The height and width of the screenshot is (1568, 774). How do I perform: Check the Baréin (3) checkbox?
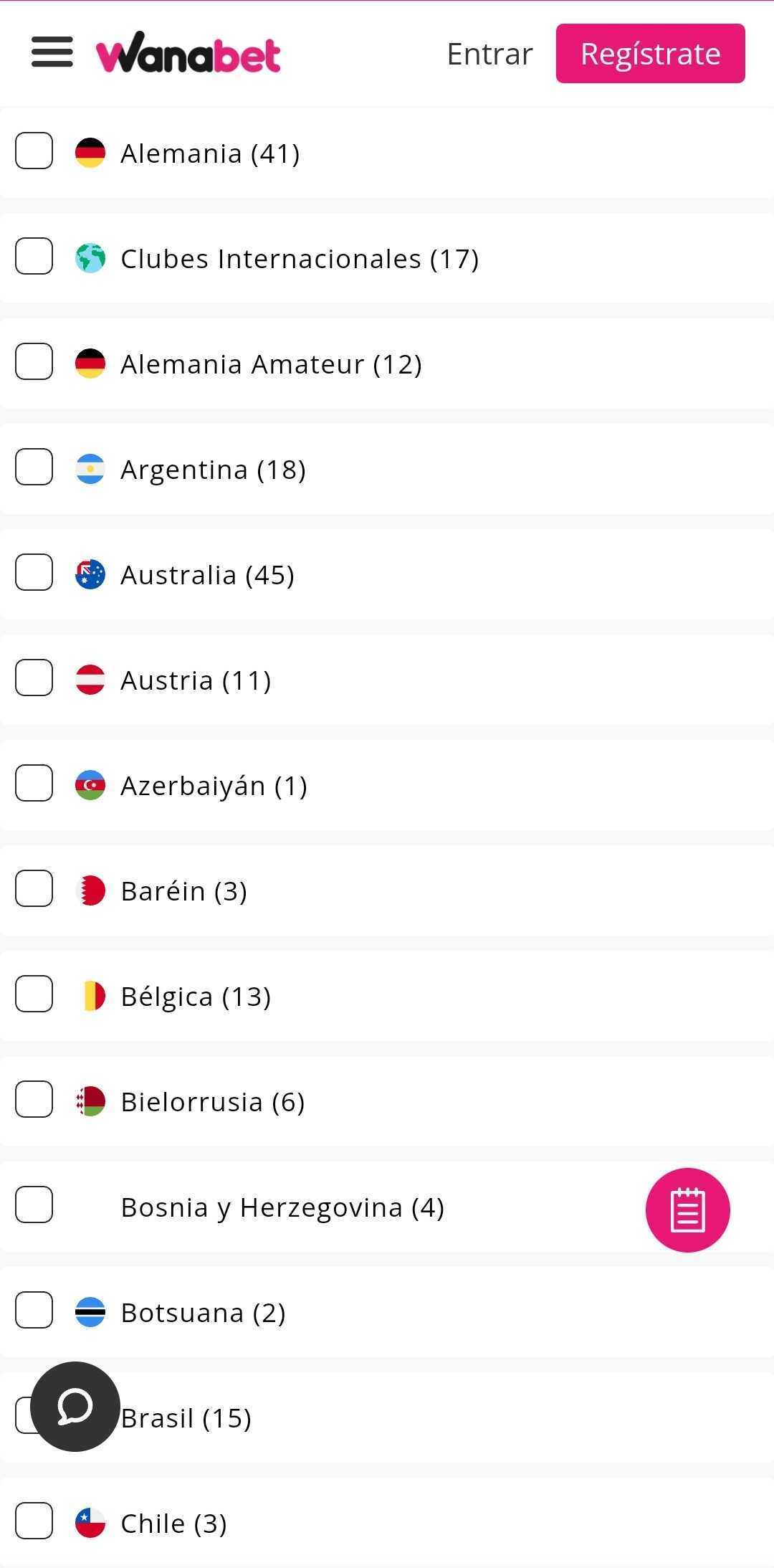click(x=34, y=888)
